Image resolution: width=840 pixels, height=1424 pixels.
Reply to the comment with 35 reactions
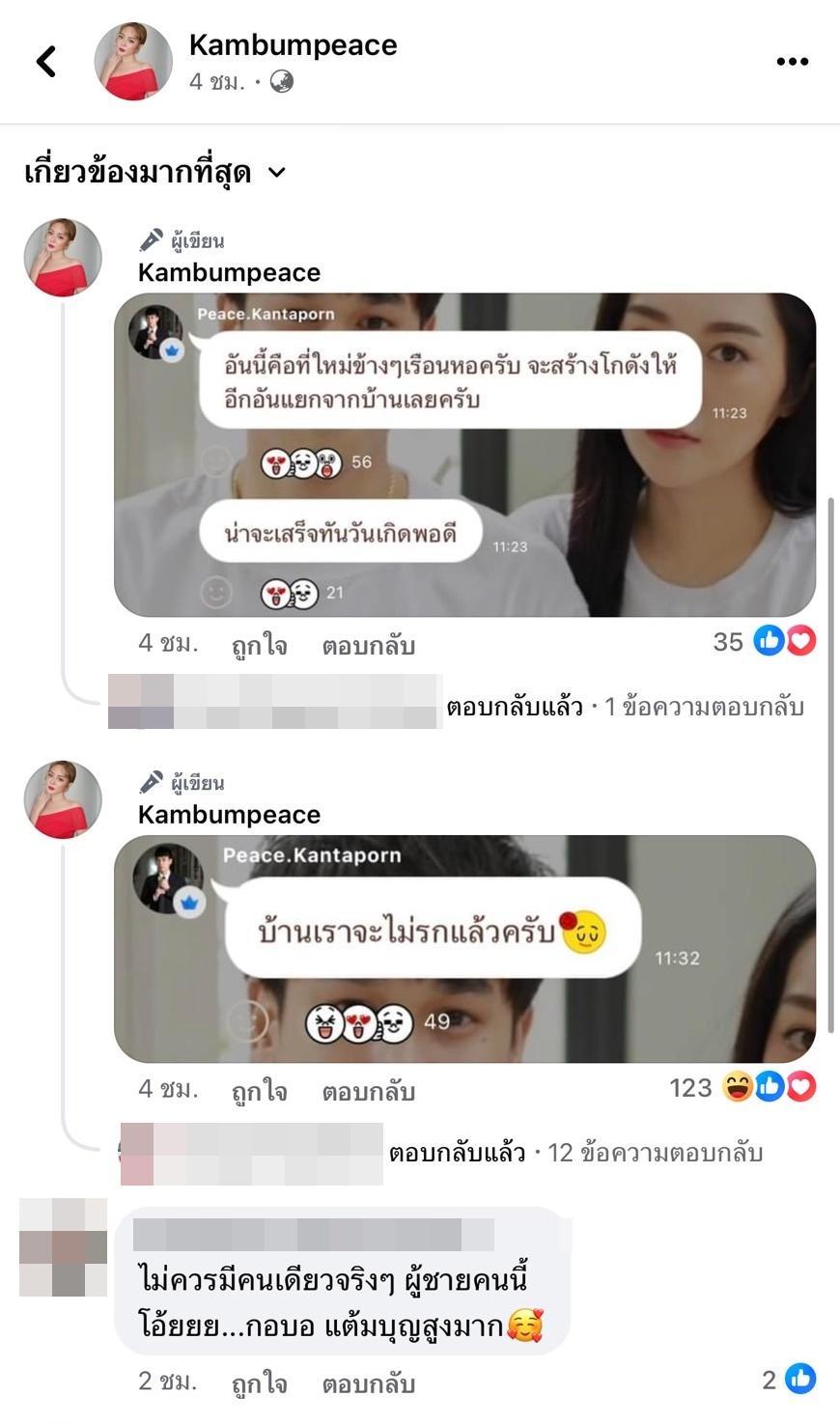coord(368,645)
